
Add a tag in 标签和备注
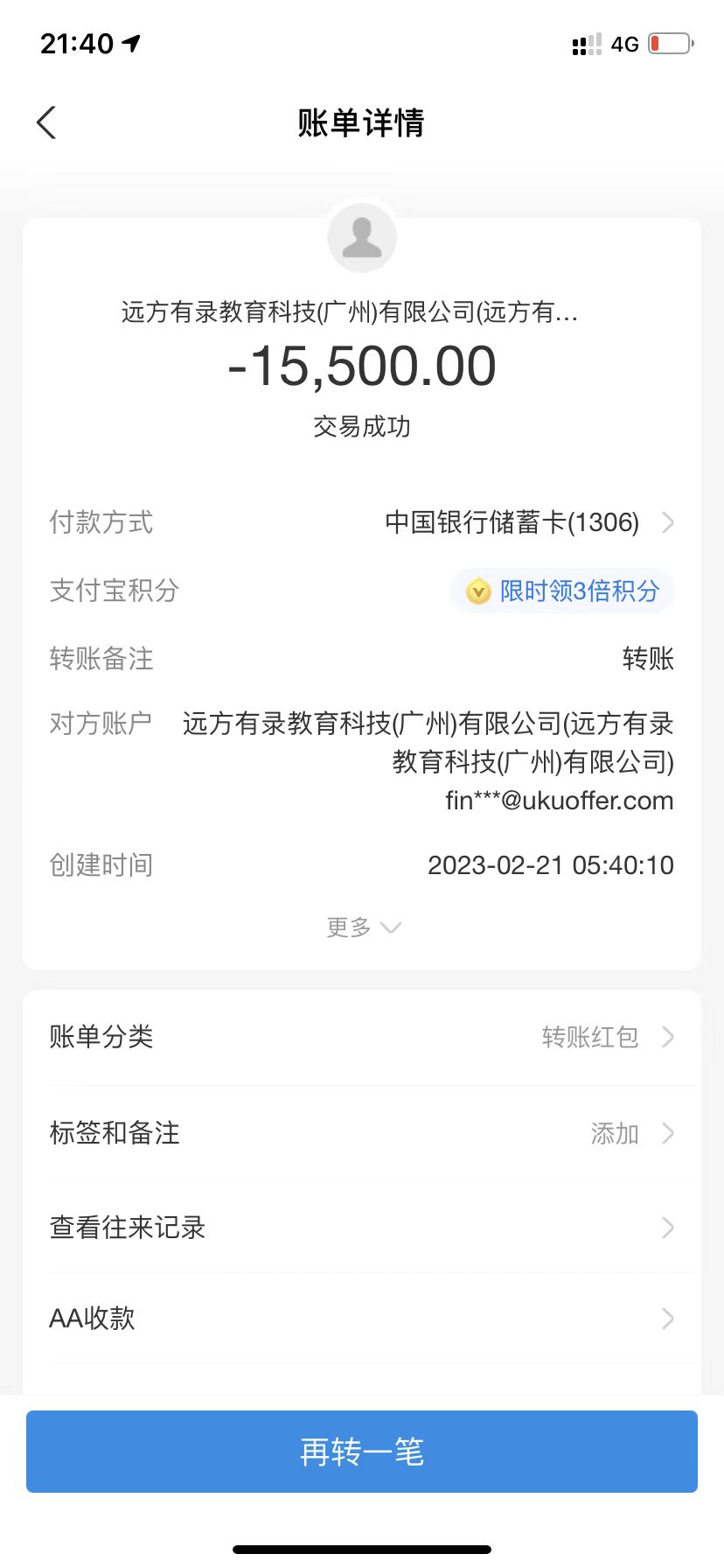(362, 1134)
